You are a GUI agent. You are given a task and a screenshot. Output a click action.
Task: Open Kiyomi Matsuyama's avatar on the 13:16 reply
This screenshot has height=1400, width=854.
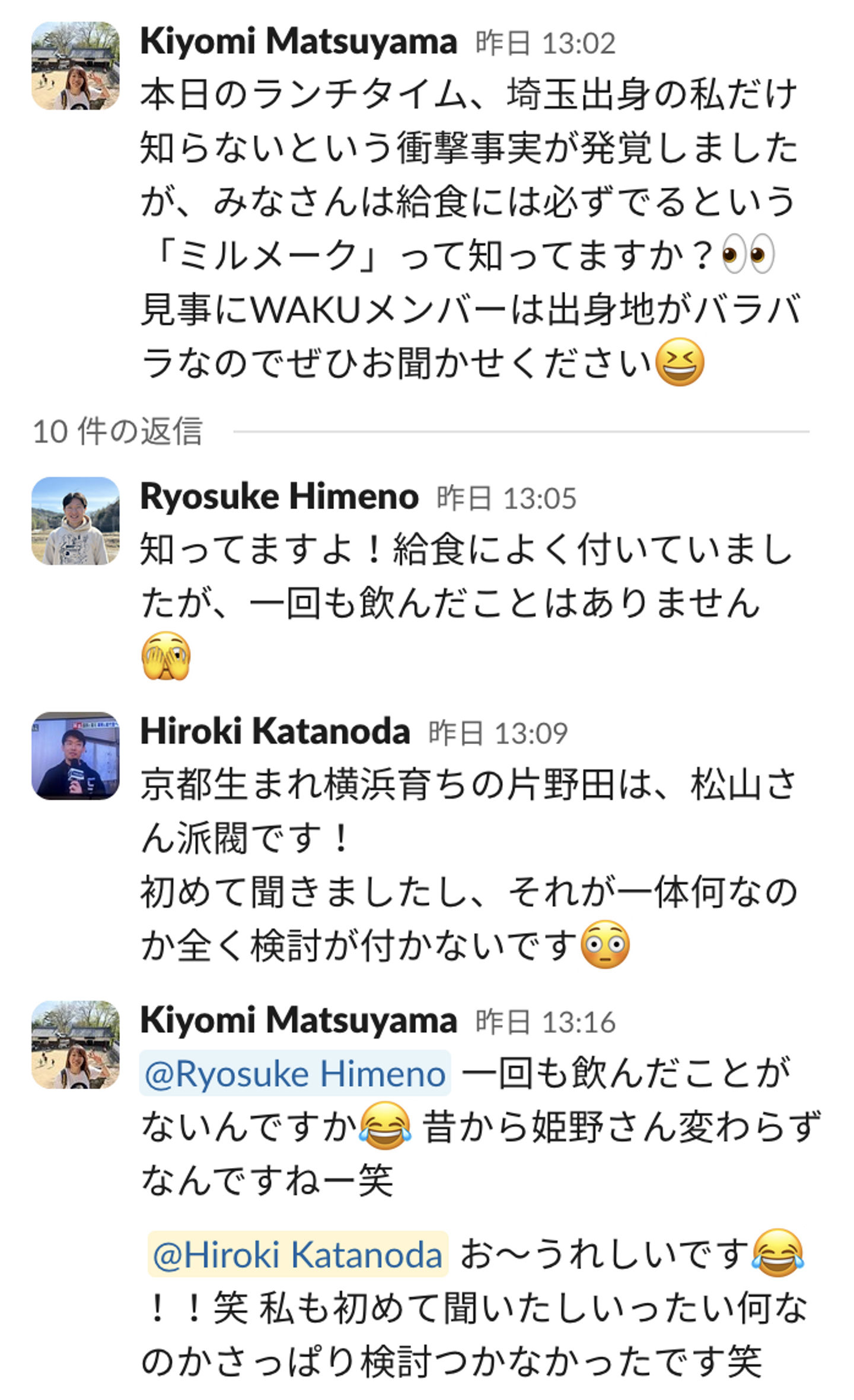click(x=75, y=1045)
